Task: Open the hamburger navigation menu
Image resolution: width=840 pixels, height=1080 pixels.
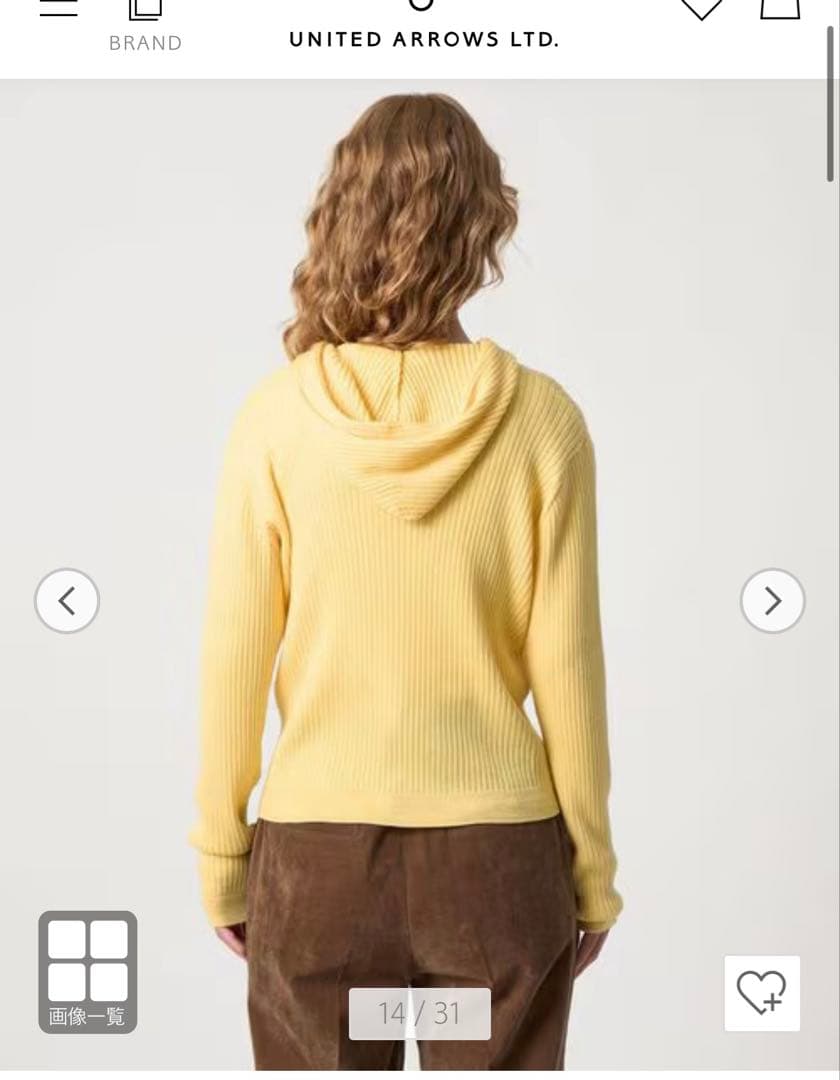Action: click(x=59, y=5)
